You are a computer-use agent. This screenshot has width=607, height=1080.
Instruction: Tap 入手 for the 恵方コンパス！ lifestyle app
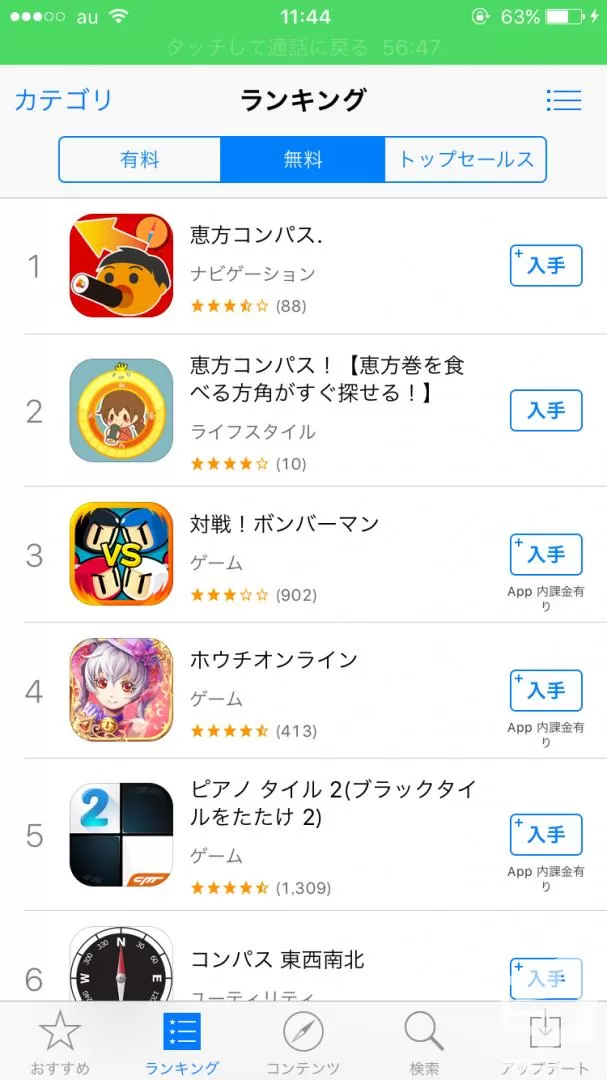pos(546,411)
